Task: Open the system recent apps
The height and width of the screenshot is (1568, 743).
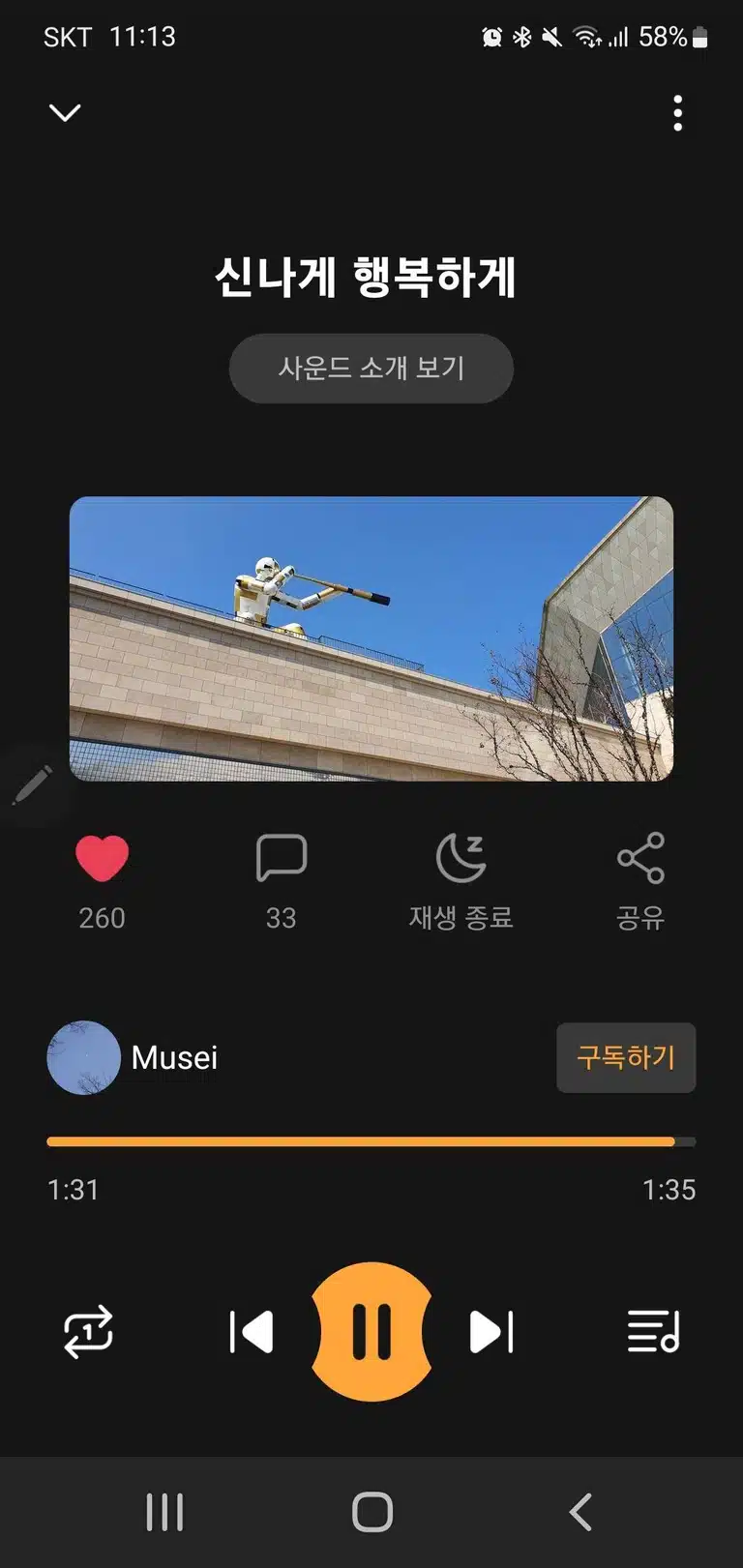Action: point(164,1512)
